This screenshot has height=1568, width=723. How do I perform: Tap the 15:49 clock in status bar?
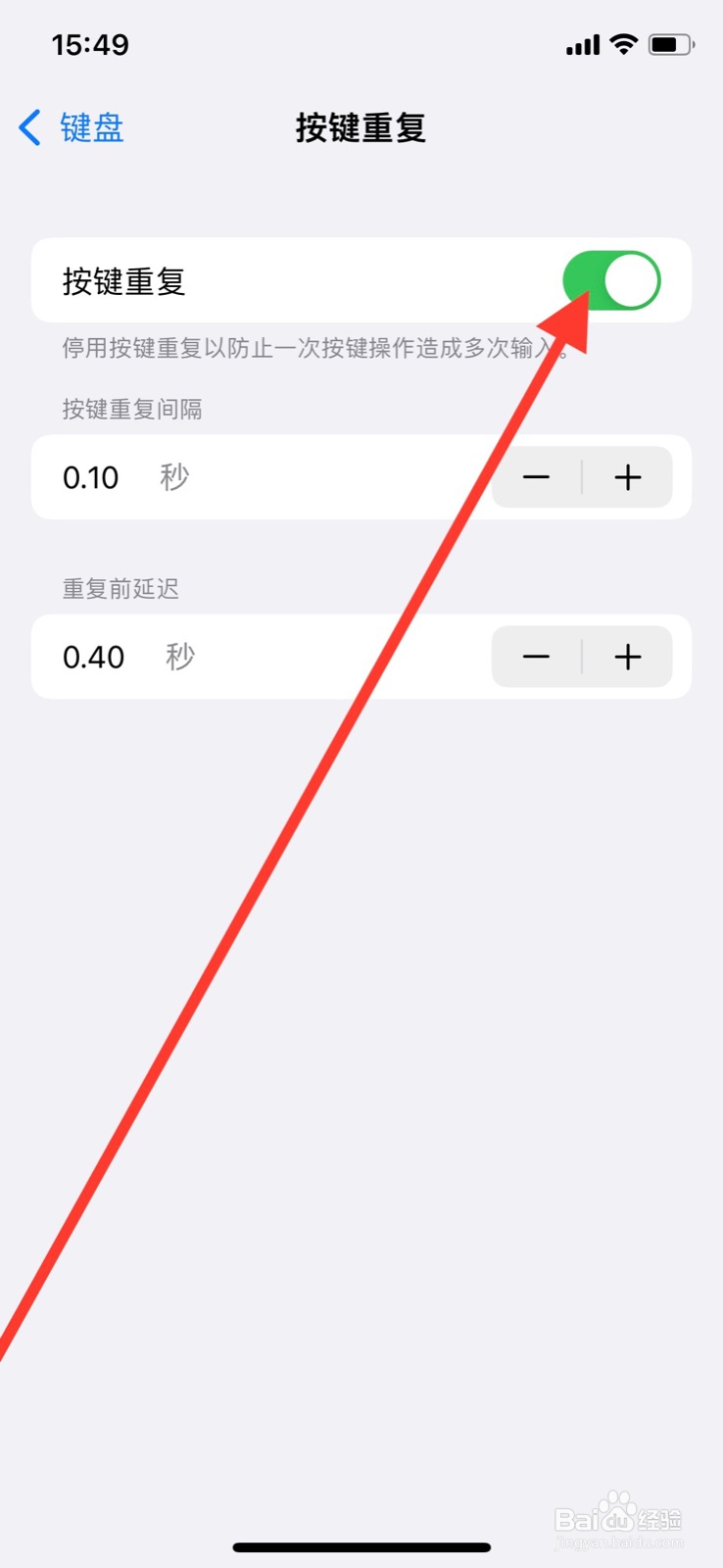click(91, 44)
